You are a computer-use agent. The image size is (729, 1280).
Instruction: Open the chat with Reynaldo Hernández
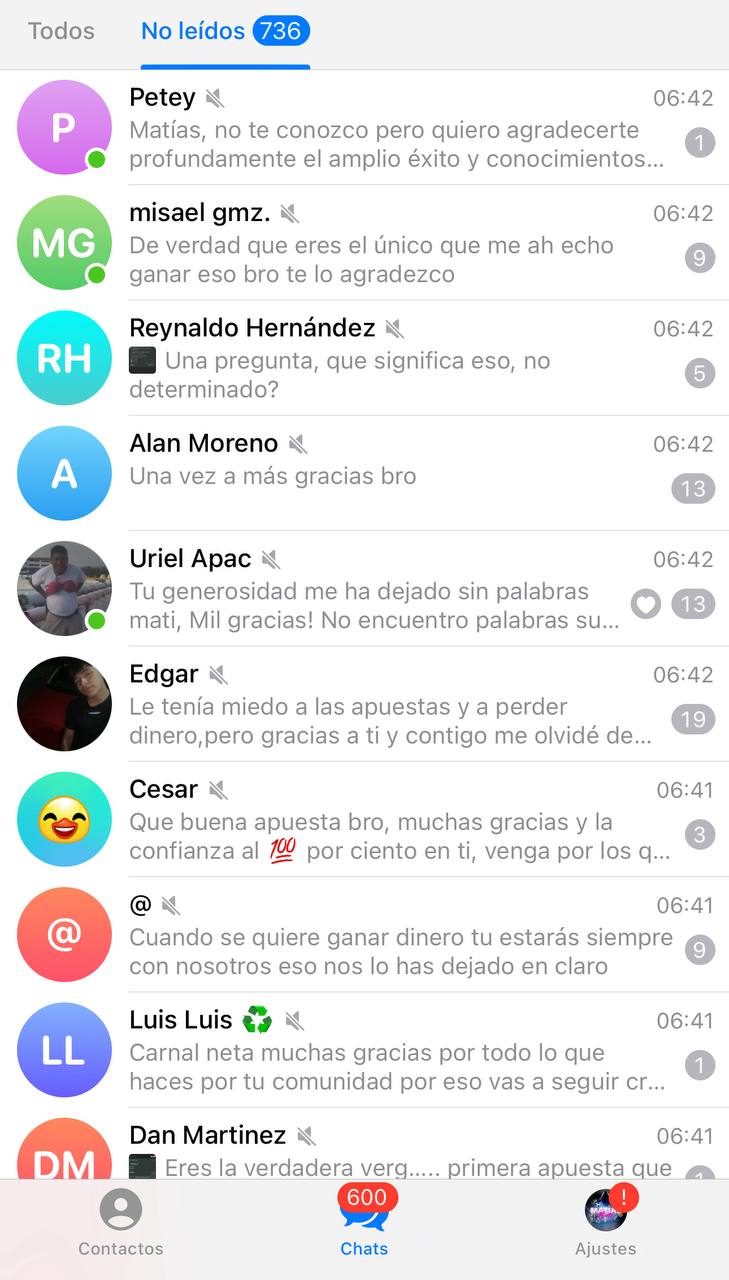pyautogui.click(x=390, y=358)
